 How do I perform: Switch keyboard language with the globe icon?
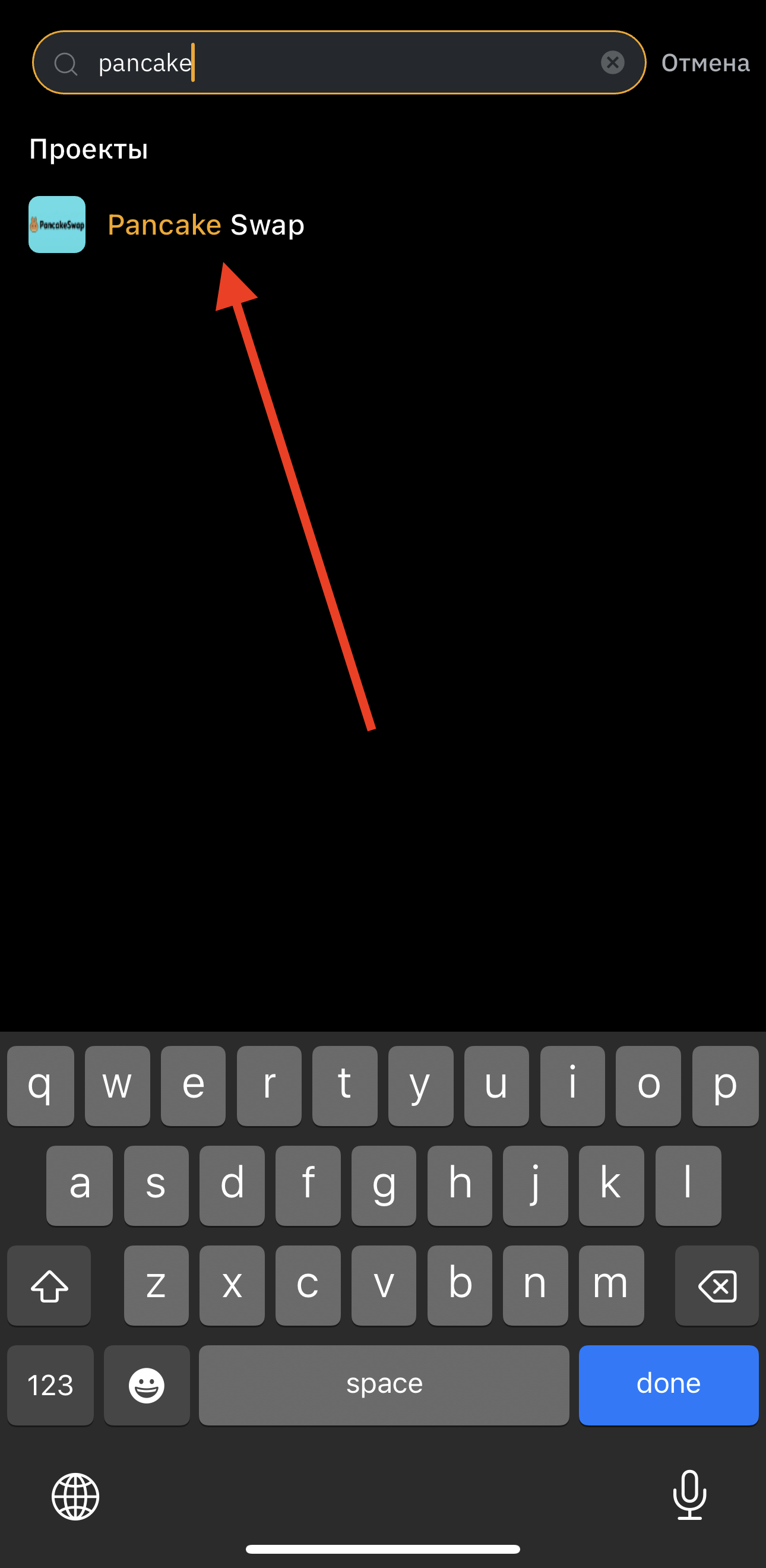click(x=75, y=1496)
